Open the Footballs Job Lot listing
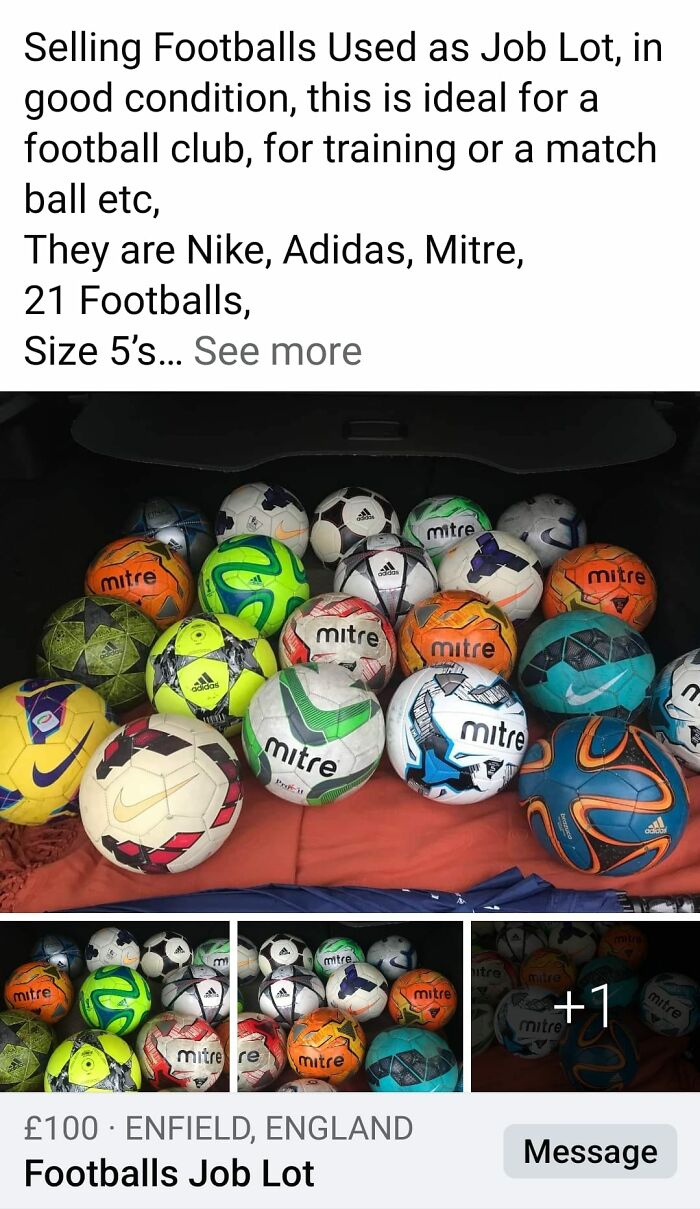 pyautogui.click(x=169, y=1173)
